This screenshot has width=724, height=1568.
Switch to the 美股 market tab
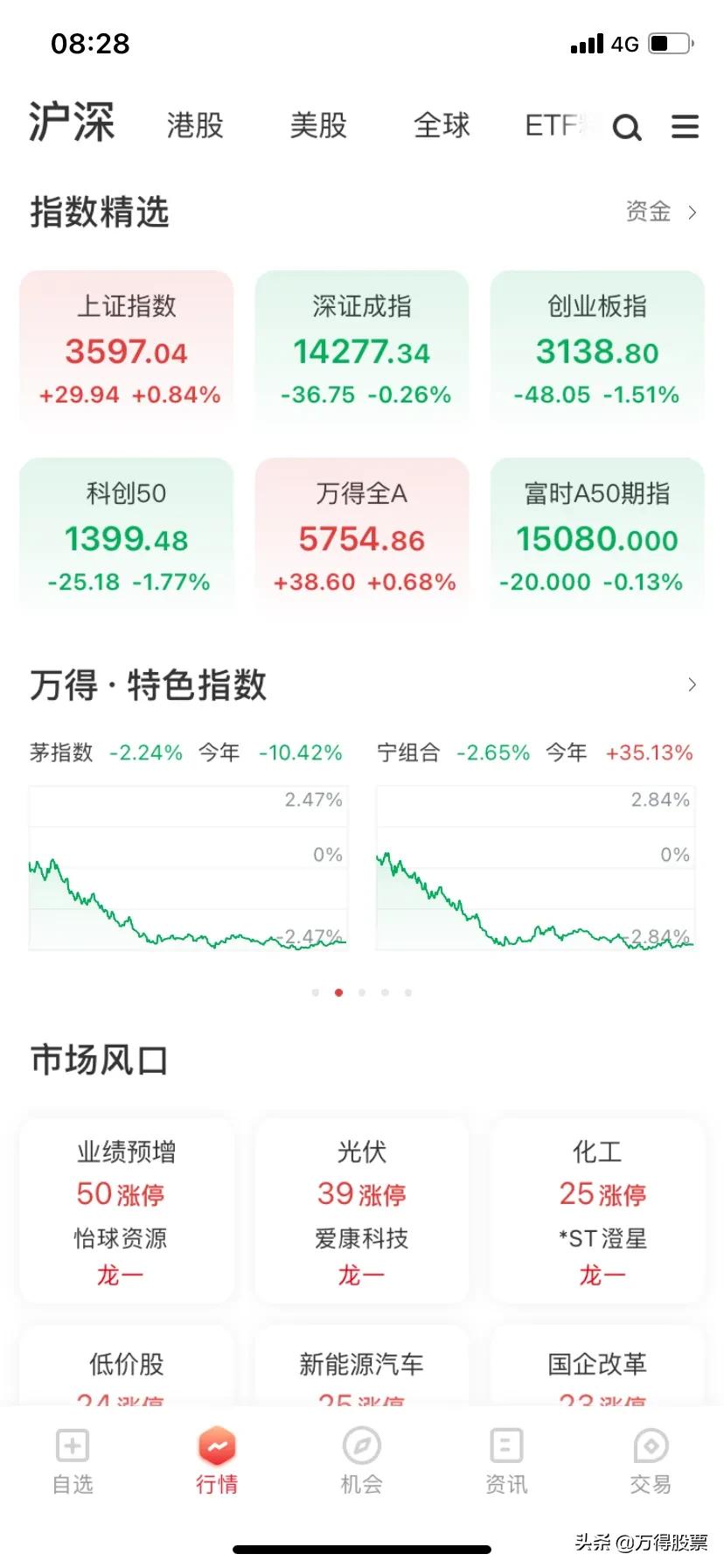pyautogui.click(x=319, y=125)
